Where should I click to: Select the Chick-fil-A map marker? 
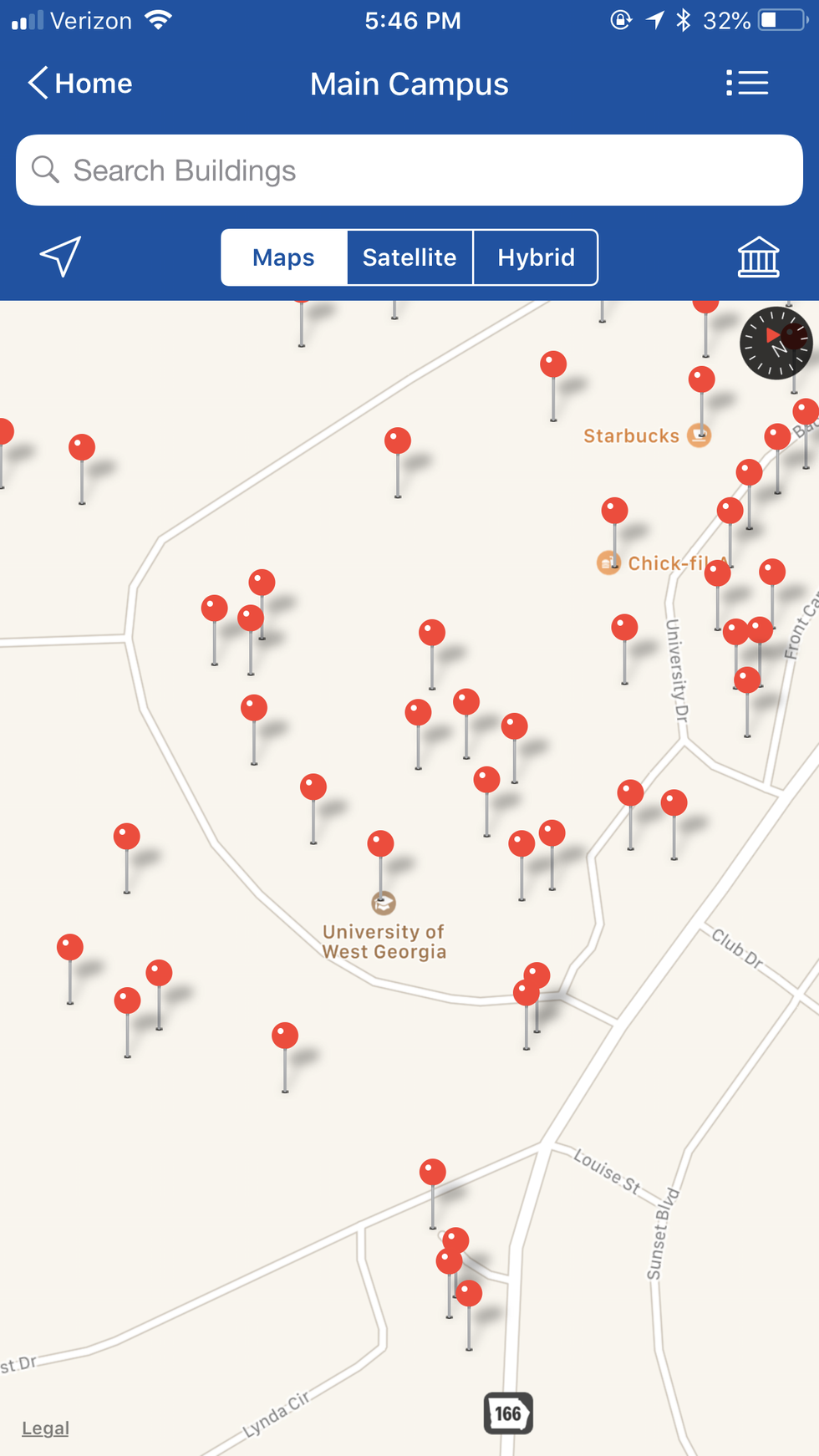click(608, 563)
